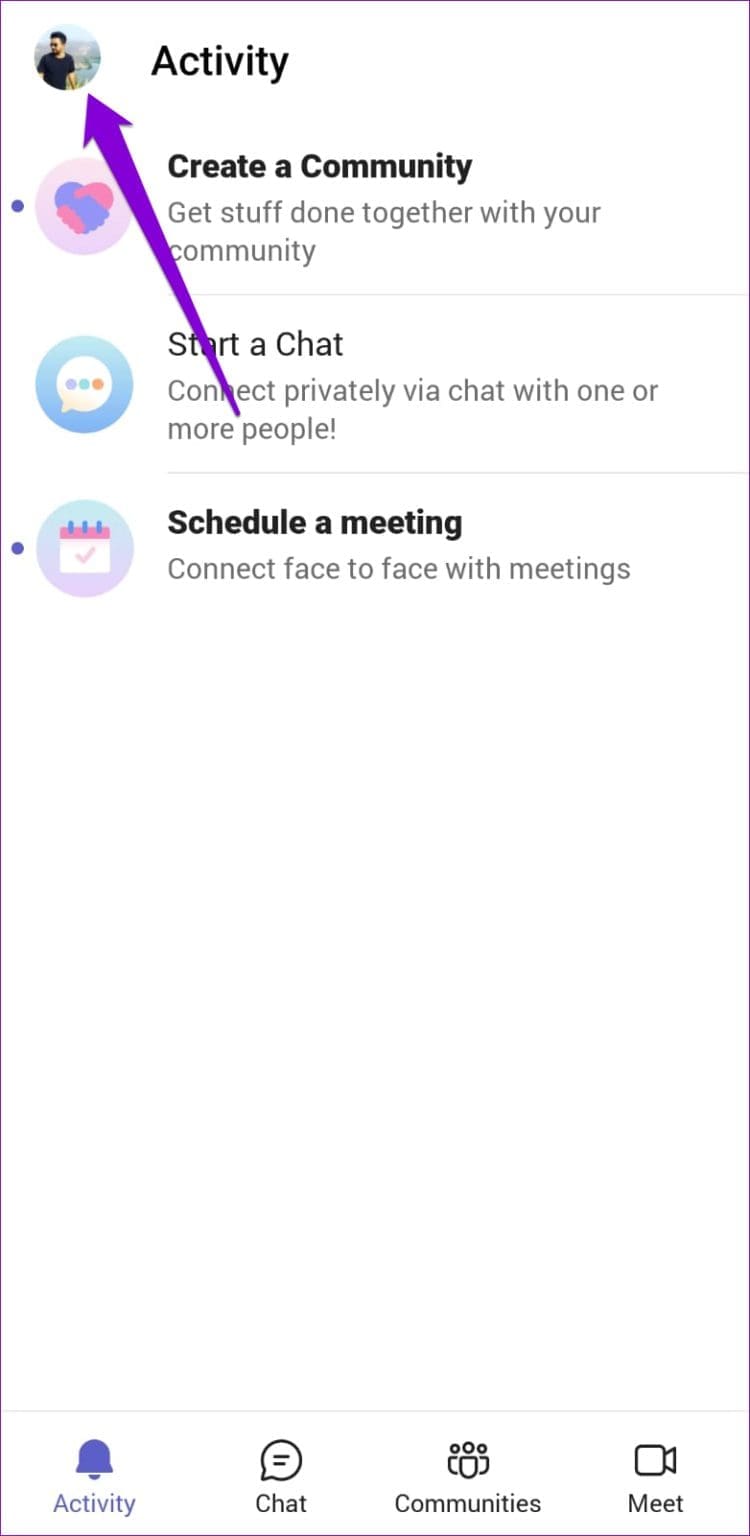Select the Create a Community heart icon
This screenshot has width=750, height=1536.
tap(84, 206)
